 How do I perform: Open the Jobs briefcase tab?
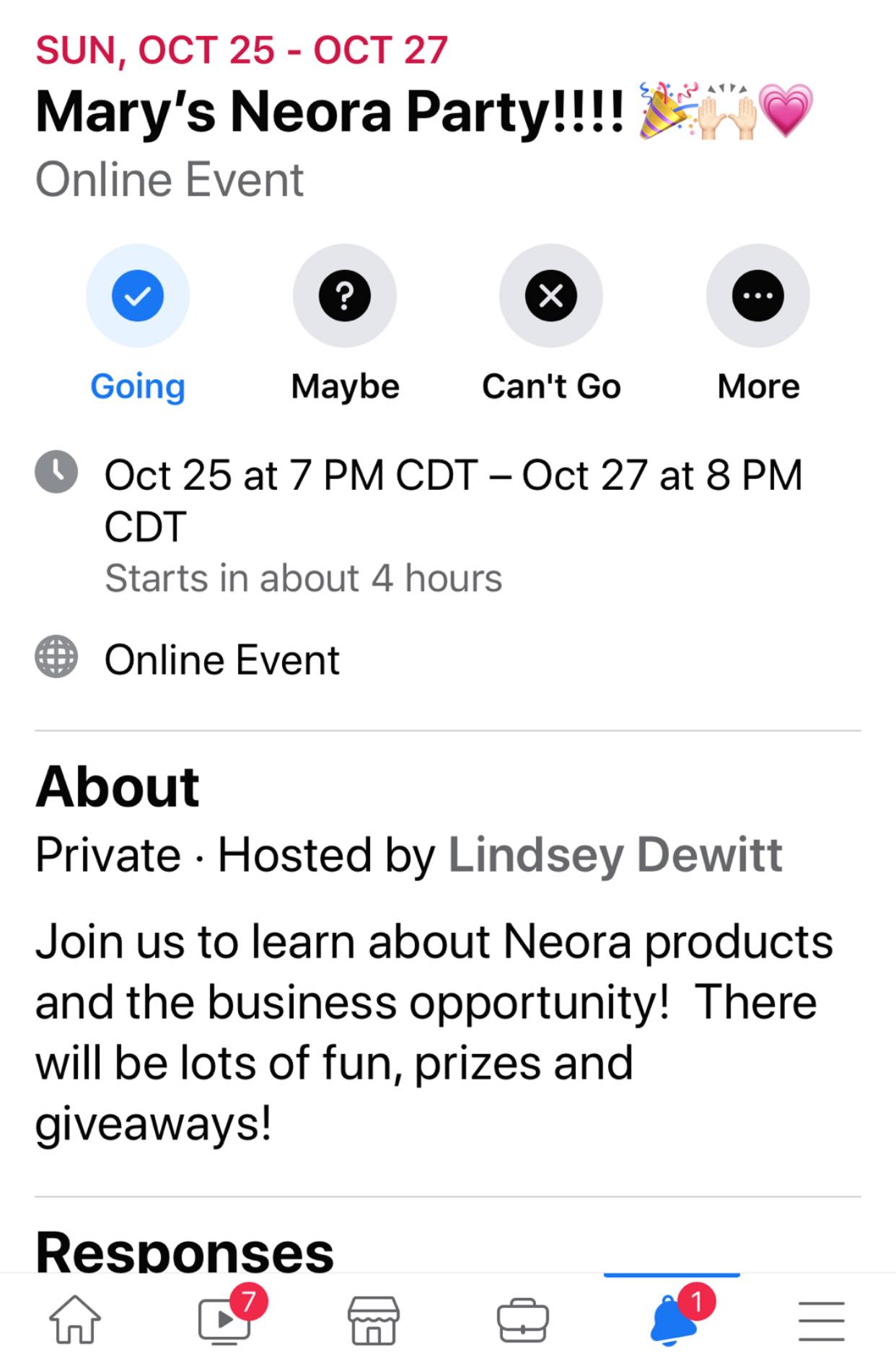pos(523,1320)
